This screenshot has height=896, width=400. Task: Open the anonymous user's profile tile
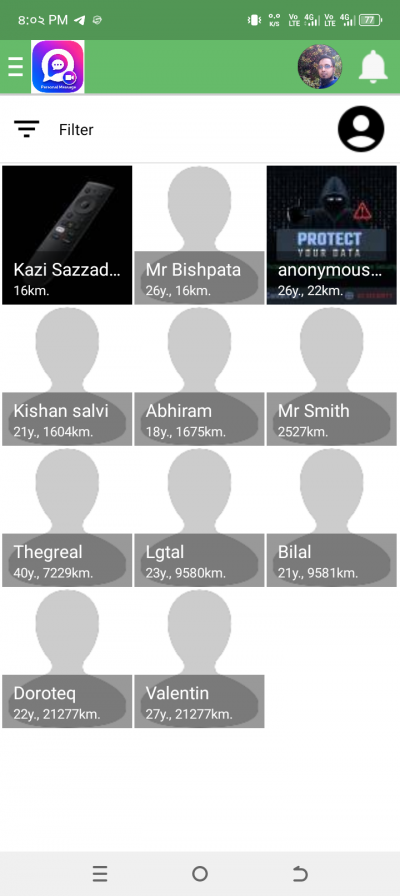pyautogui.click(x=331, y=235)
